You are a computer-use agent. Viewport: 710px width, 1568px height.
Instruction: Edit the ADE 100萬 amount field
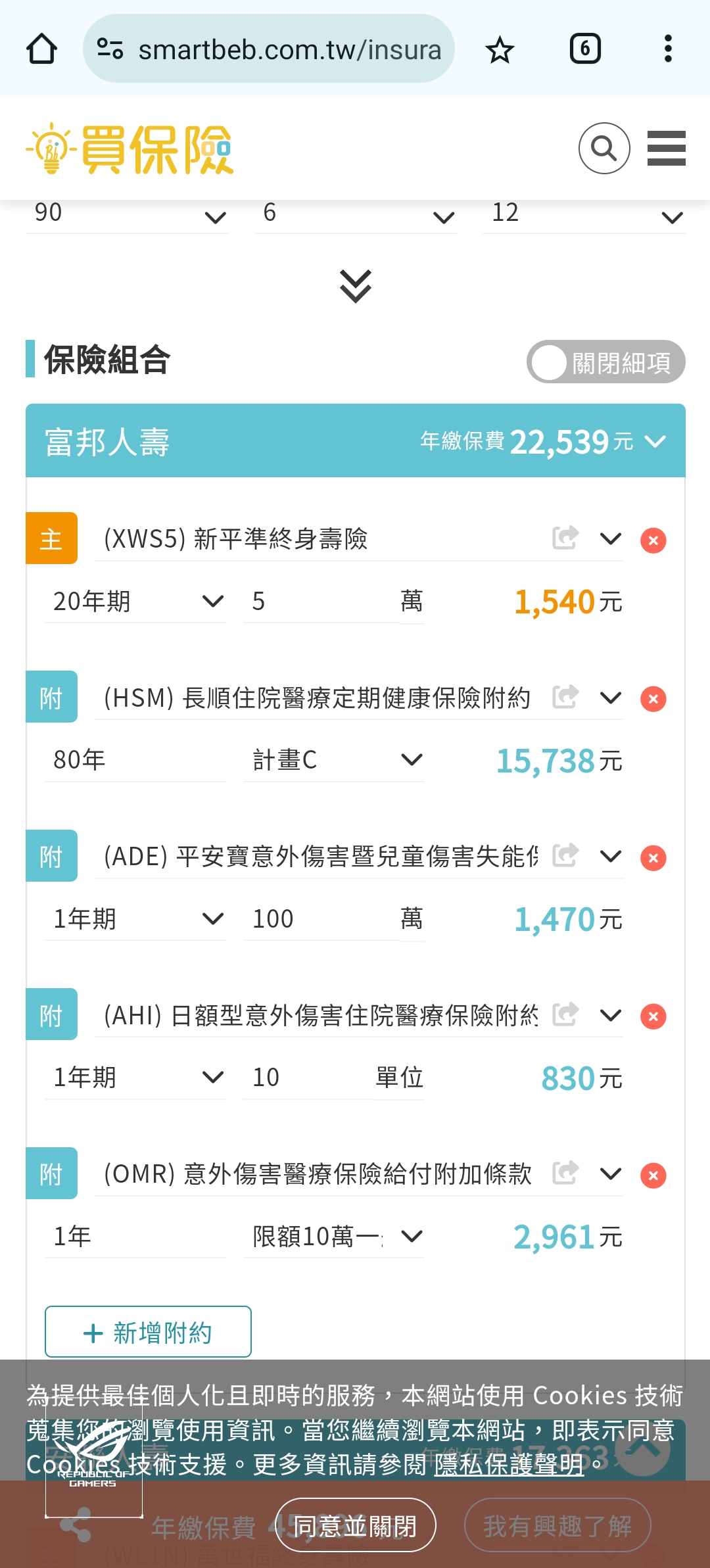click(x=320, y=919)
